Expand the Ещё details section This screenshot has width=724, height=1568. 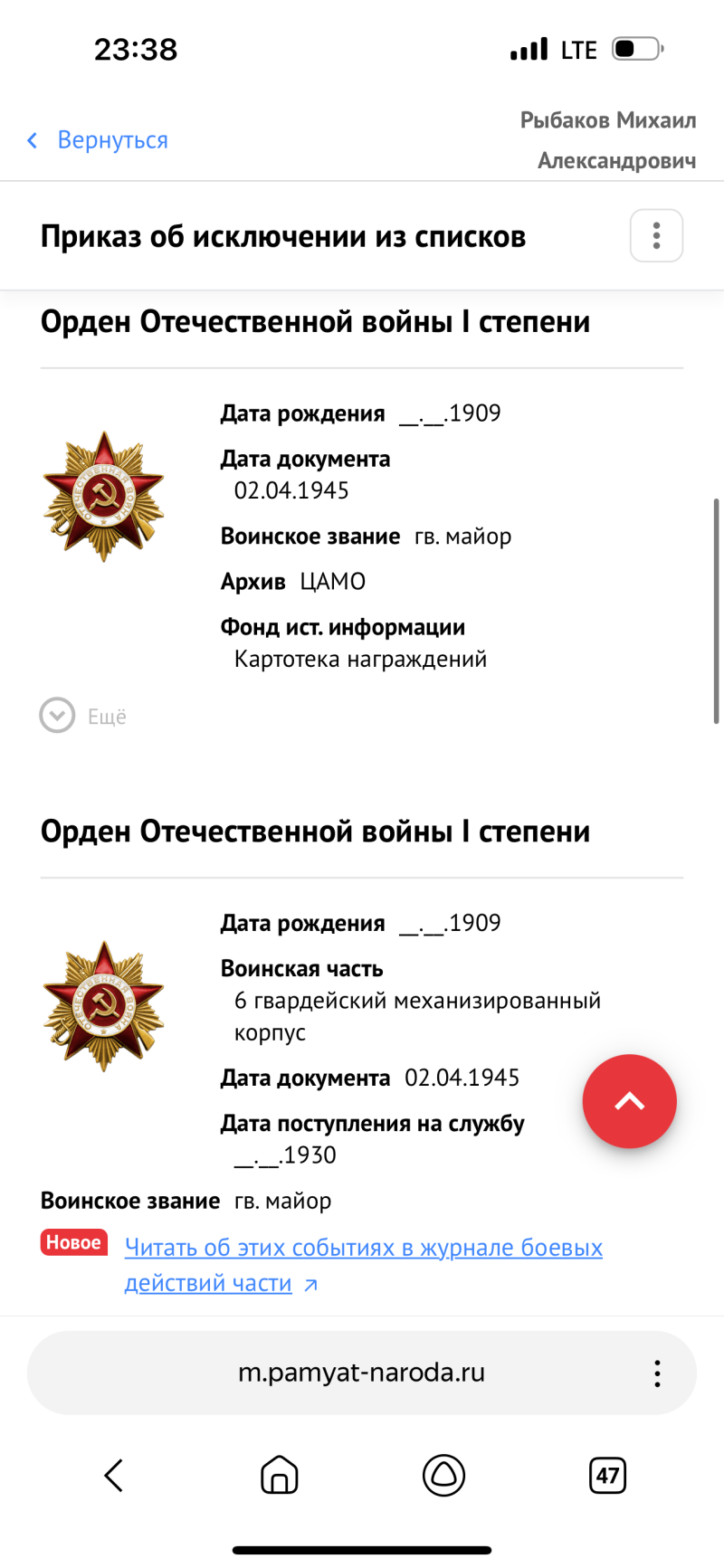(x=83, y=716)
